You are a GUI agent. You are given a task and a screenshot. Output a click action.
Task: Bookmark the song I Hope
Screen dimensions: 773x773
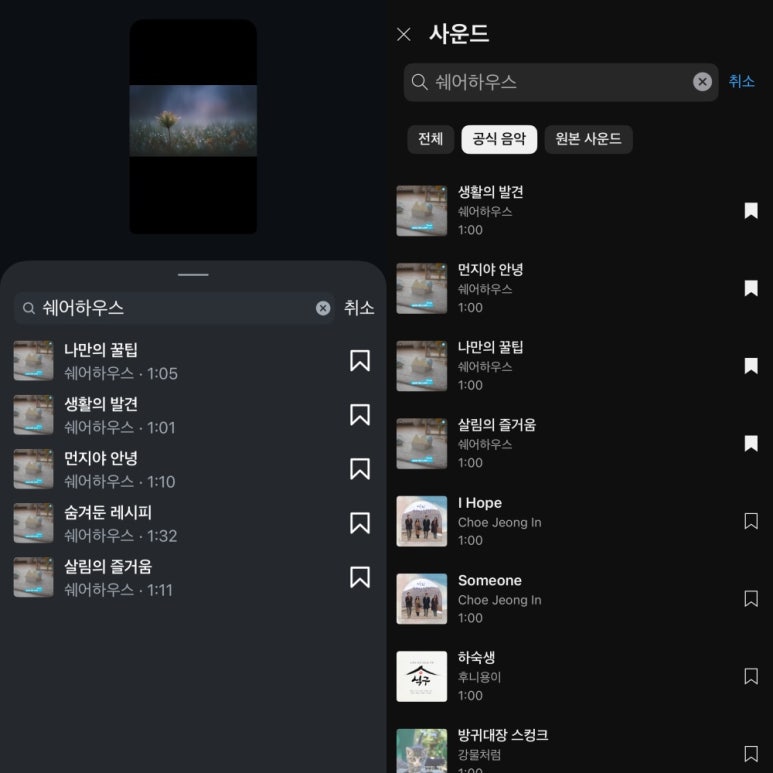pos(751,521)
